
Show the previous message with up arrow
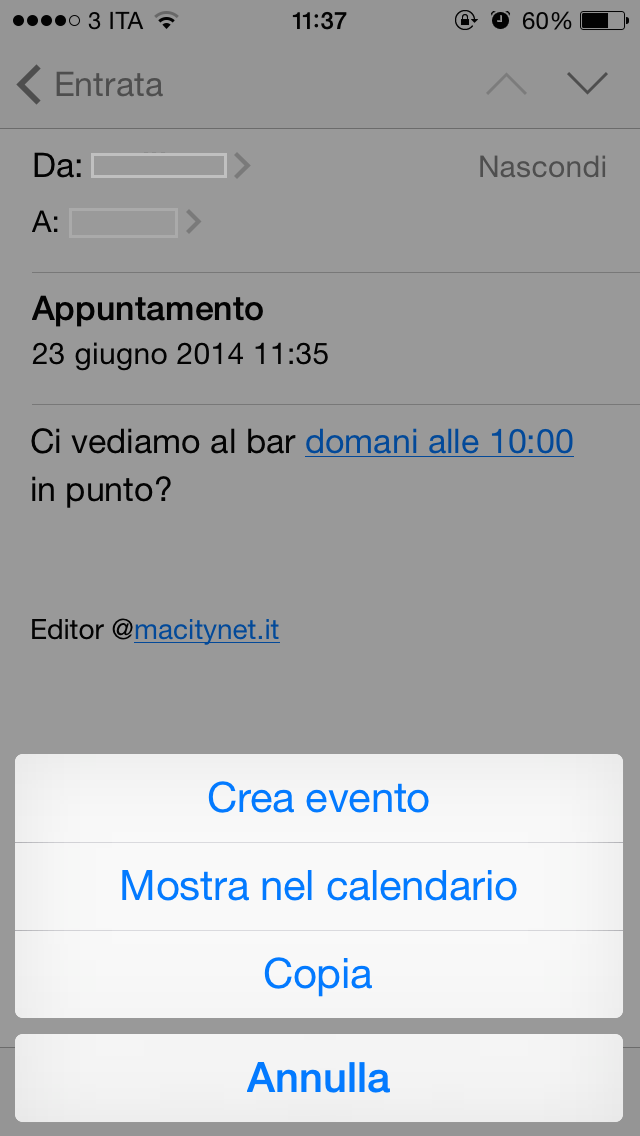click(506, 85)
